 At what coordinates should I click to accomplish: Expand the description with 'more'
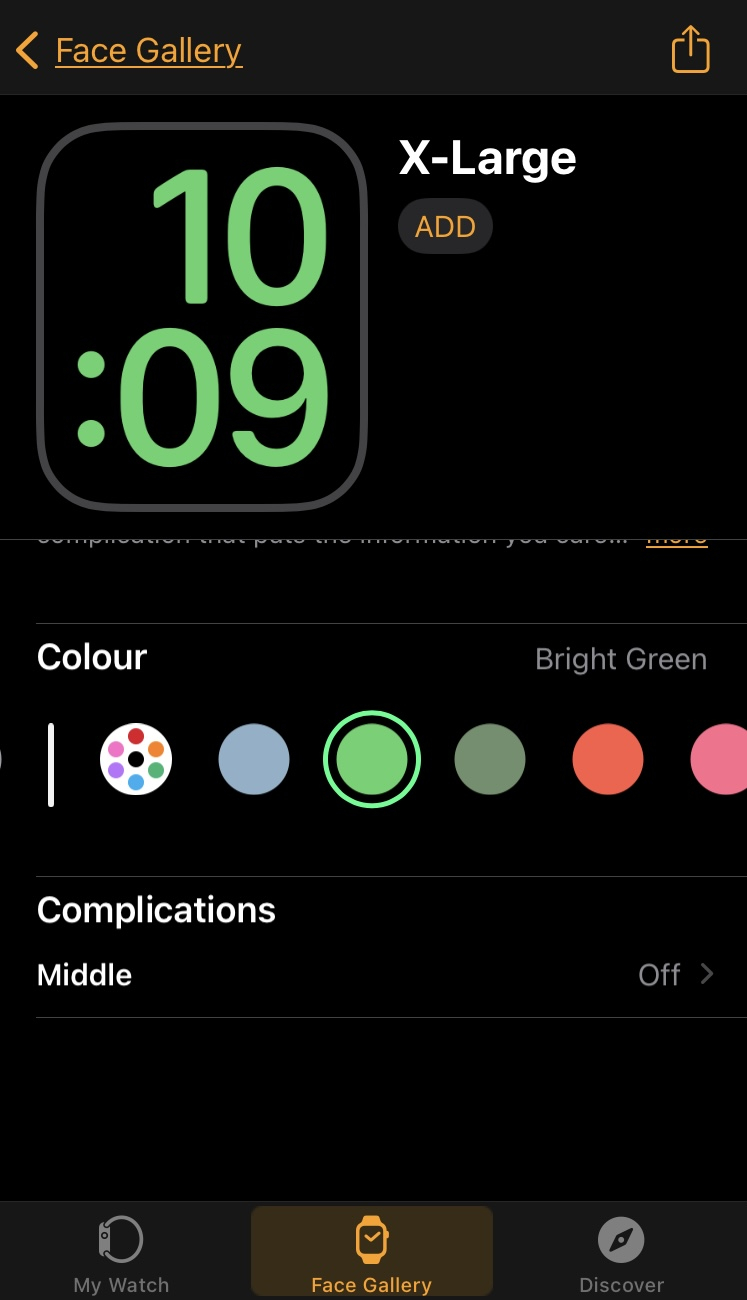677,538
